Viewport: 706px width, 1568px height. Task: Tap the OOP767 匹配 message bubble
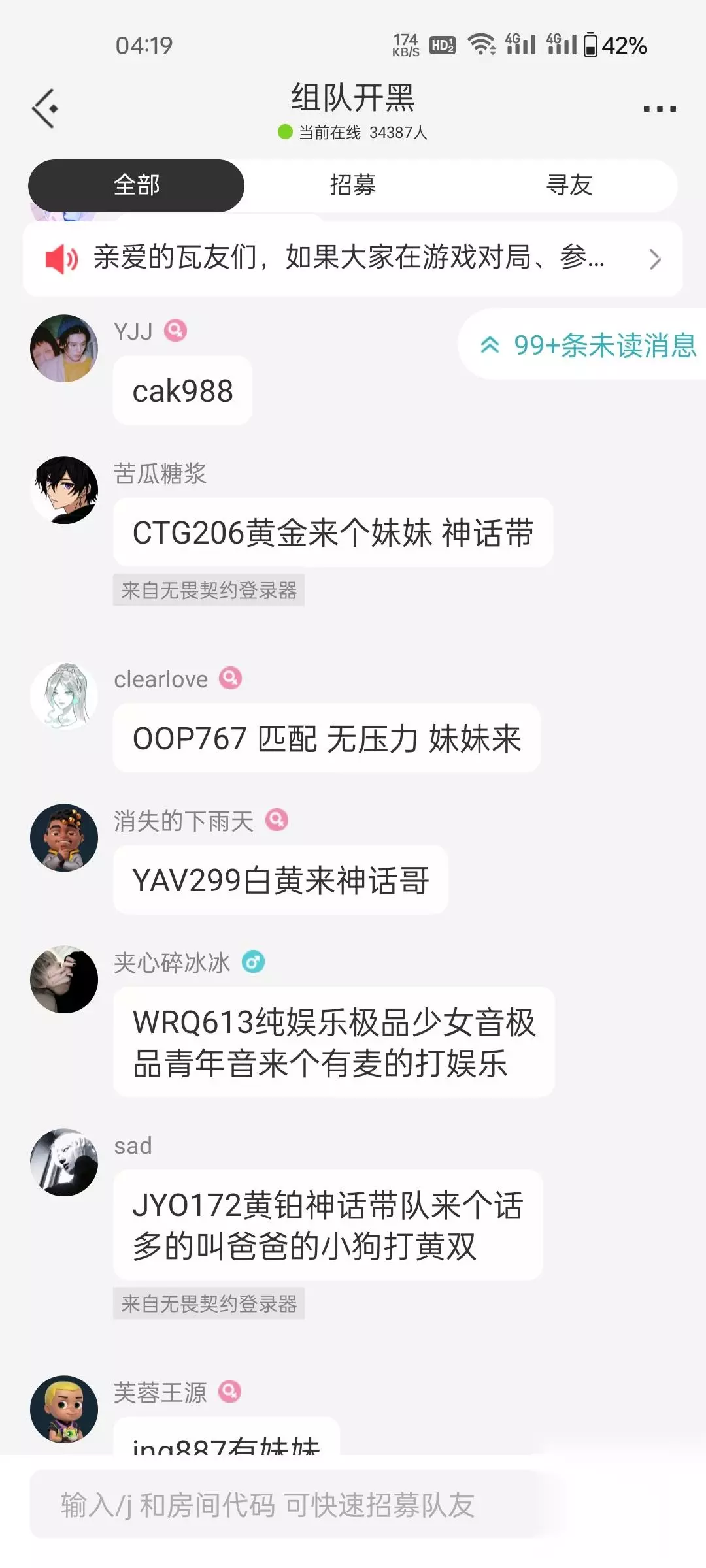(327, 738)
